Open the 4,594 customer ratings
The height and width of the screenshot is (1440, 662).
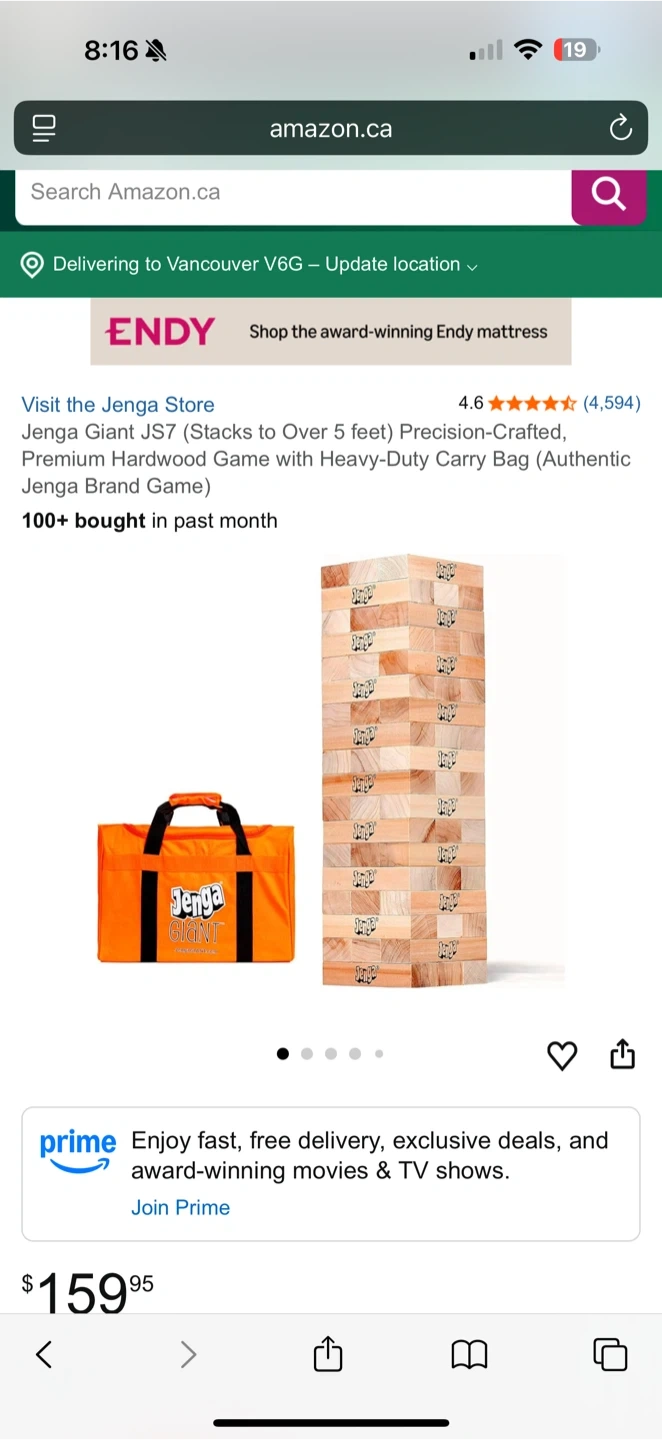[611, 403]
